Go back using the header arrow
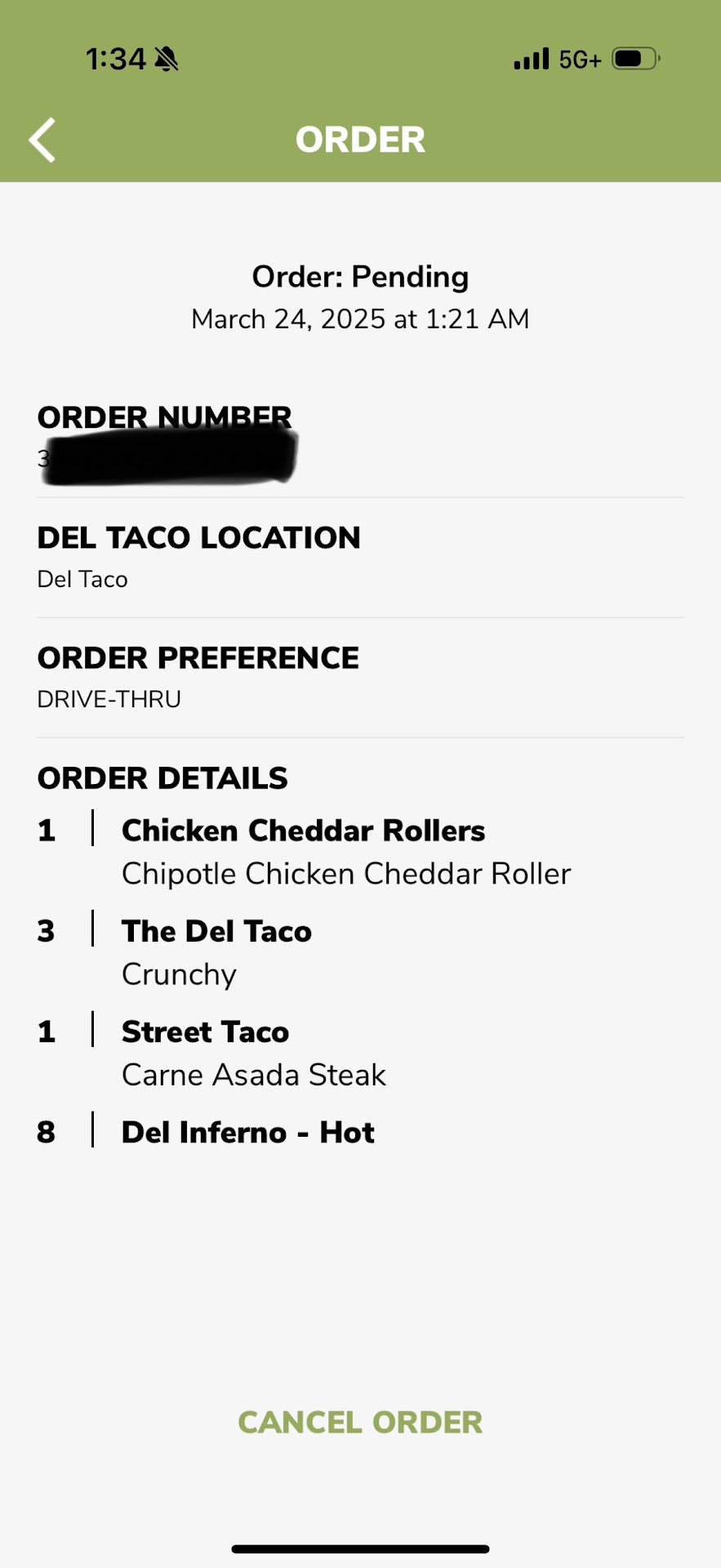721x1568 pixels. pos(42,140)
